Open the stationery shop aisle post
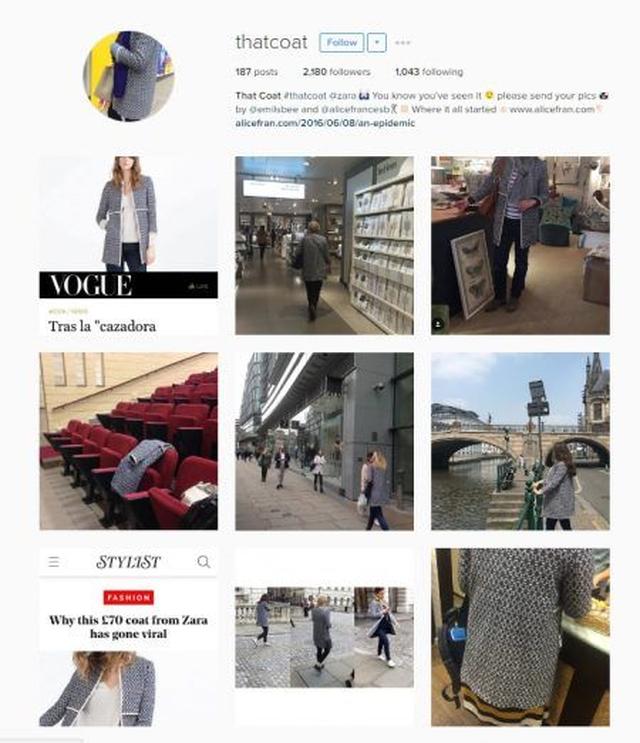This screenshot has height=743, width=640. (324, 245)
